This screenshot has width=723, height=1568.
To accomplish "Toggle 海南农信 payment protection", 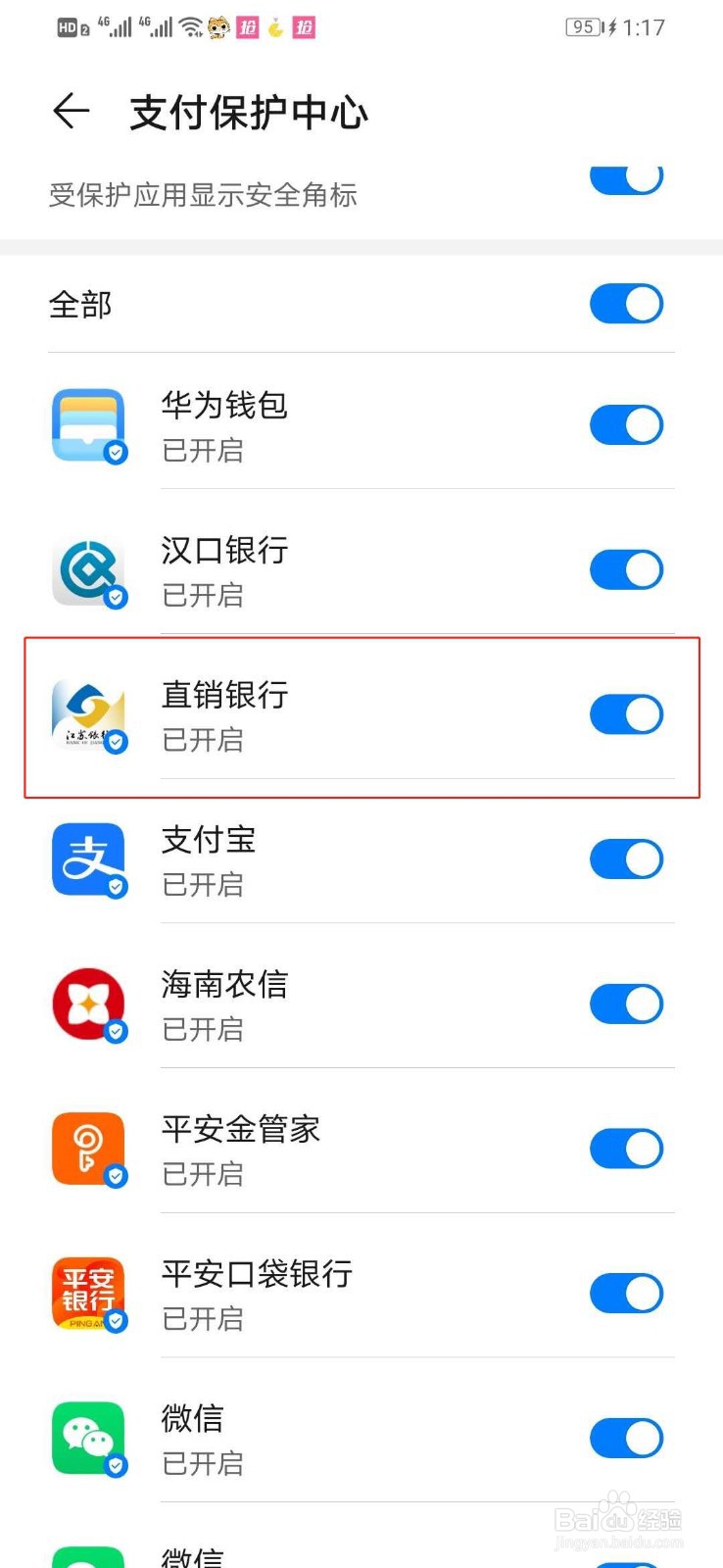I will [x=626, y=1003].
